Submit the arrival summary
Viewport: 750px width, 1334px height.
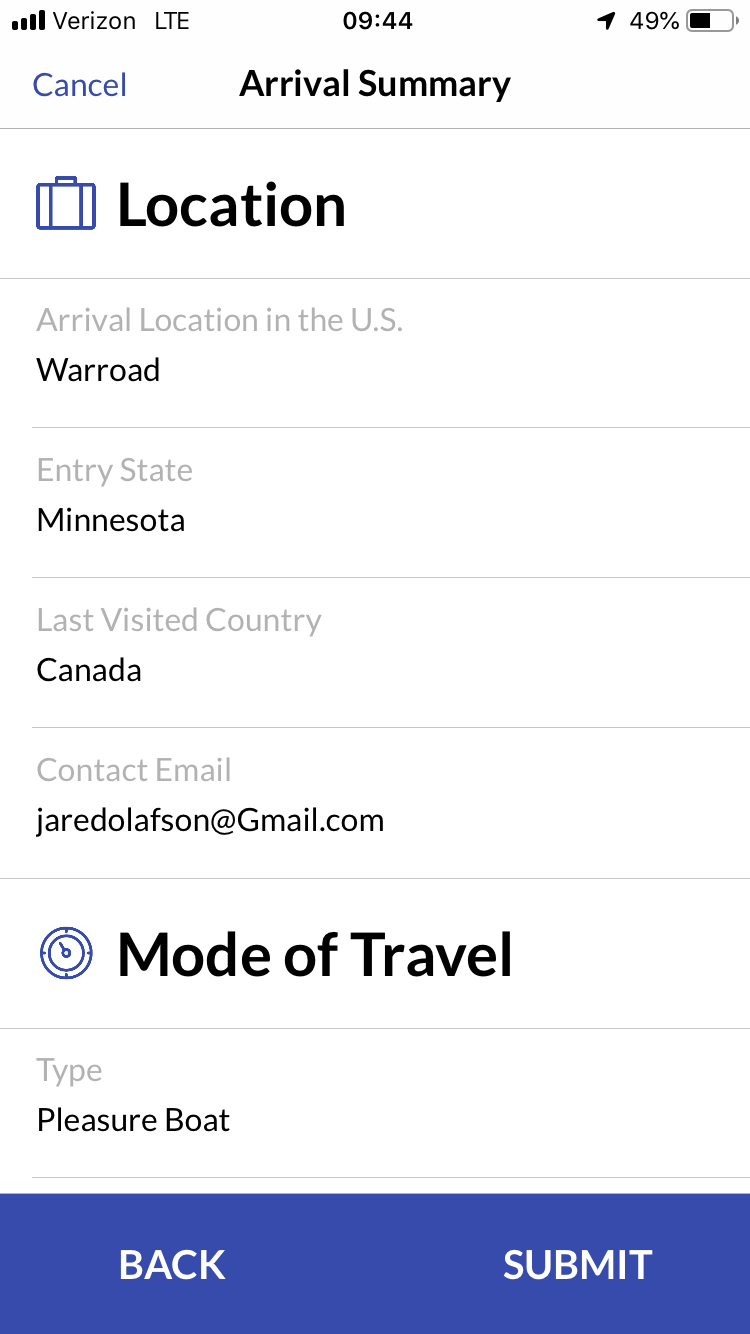[x=577, y=1265]
